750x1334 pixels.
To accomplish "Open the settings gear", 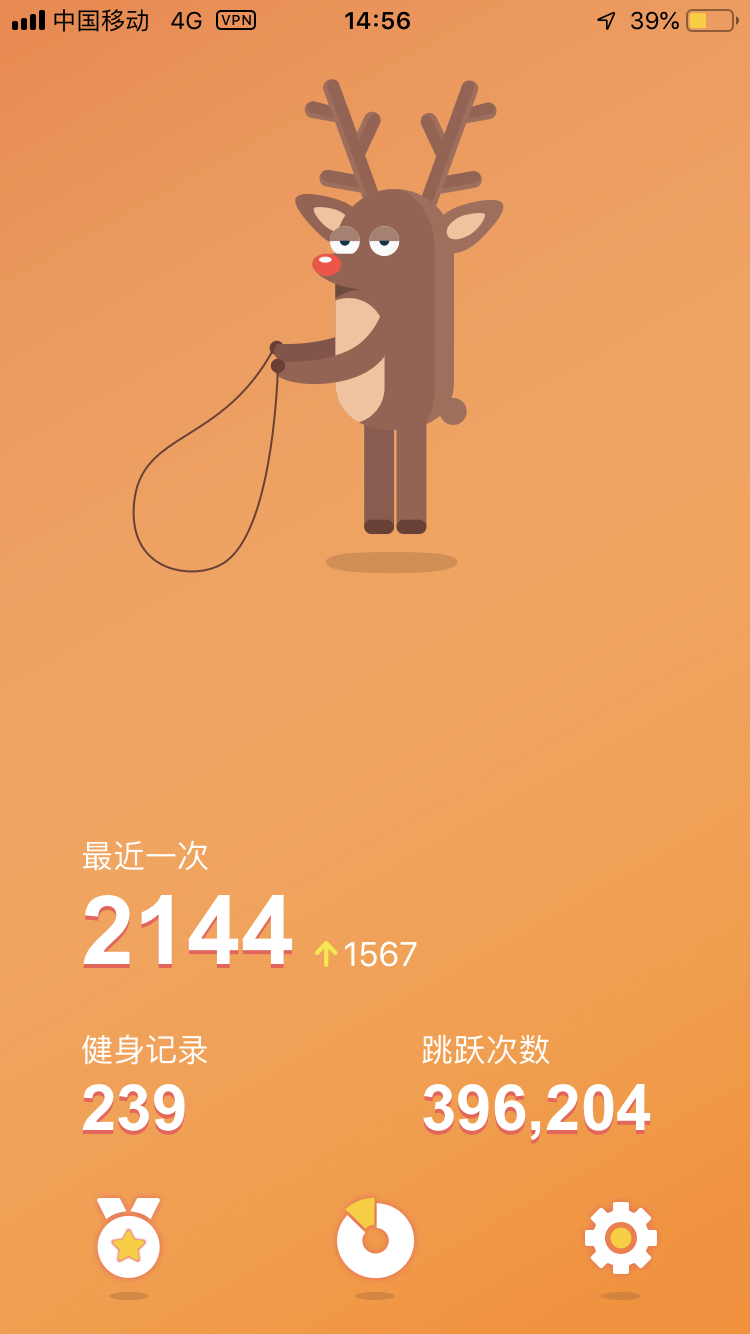I will [x=621, y=1238].
